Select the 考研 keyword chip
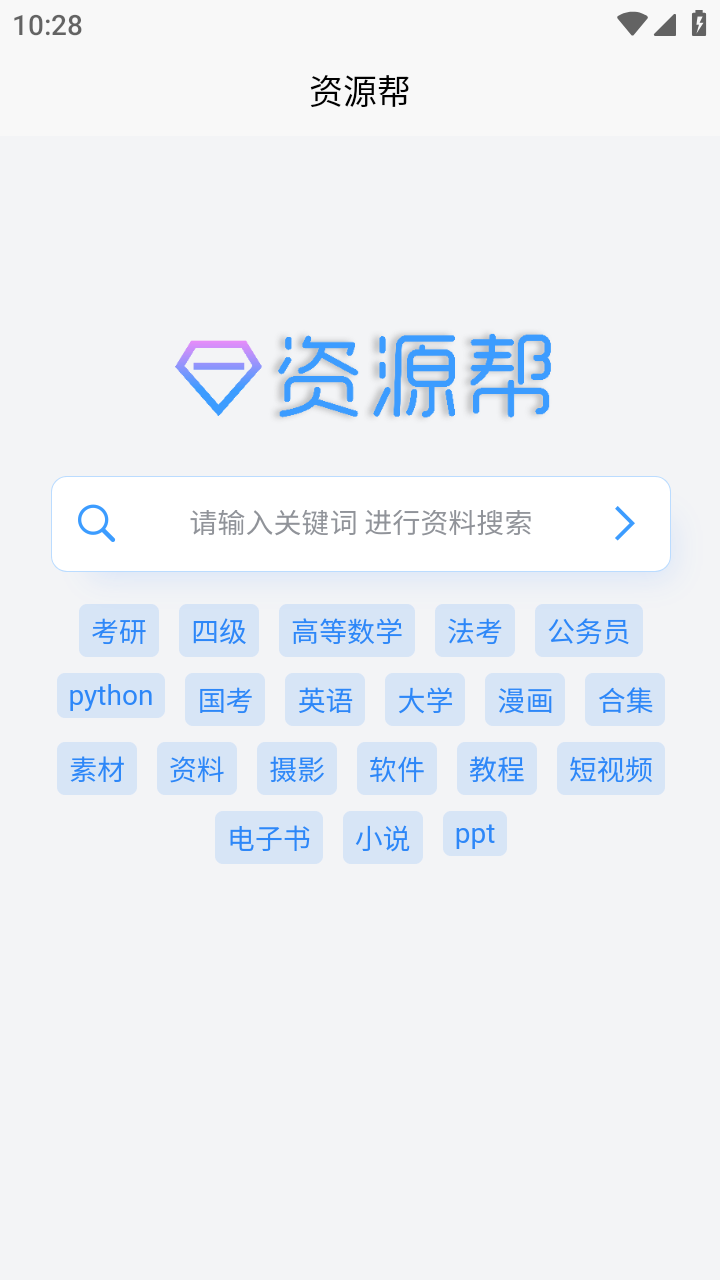Image resolution: width=720 pixels, height=1280 pixels. tap(119, 631)
